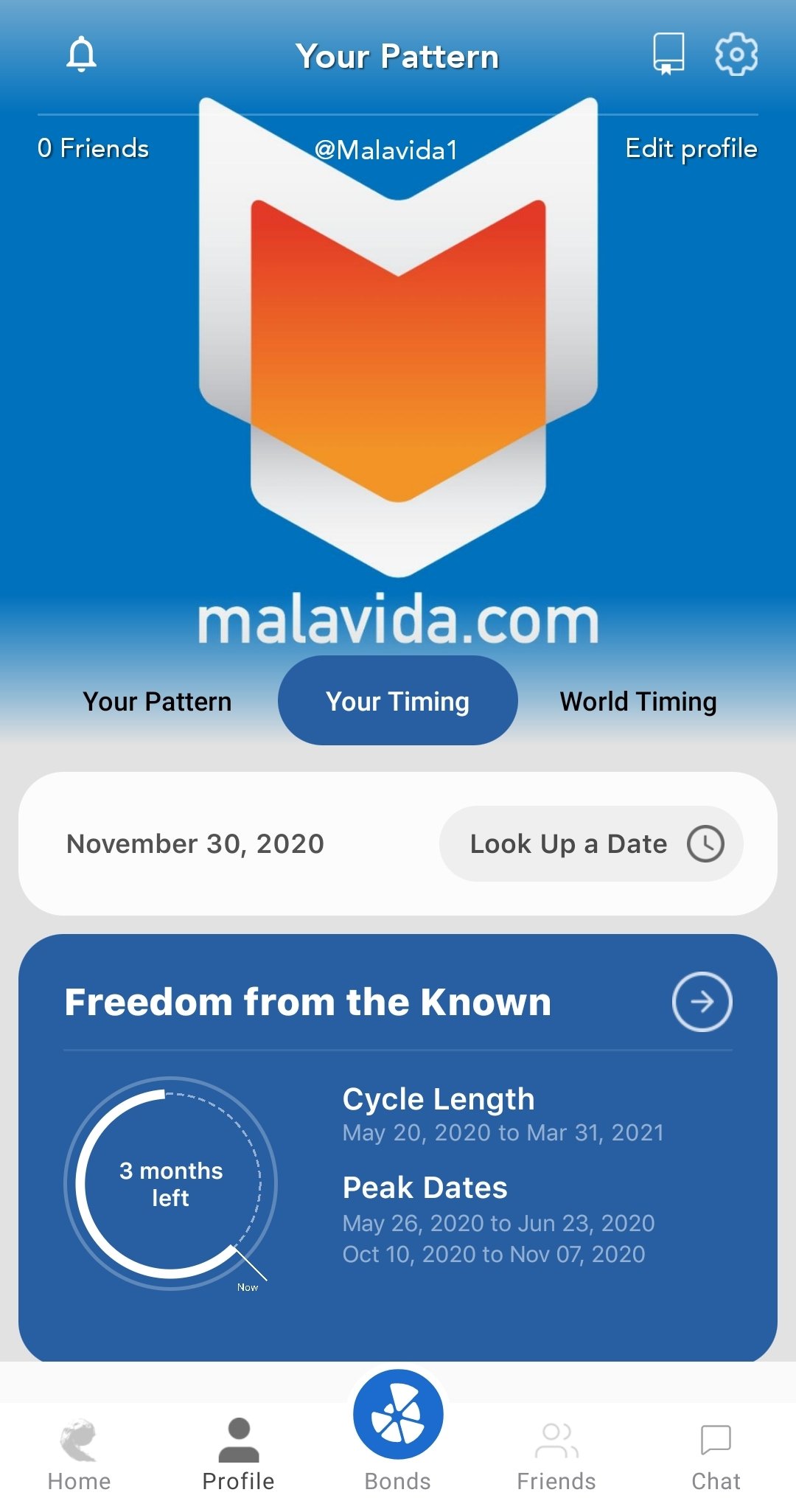Image resolution: width=796 pixels, height=1512 pixels.
Task: Tap Look Up a Date button
Action: point(590,843)
